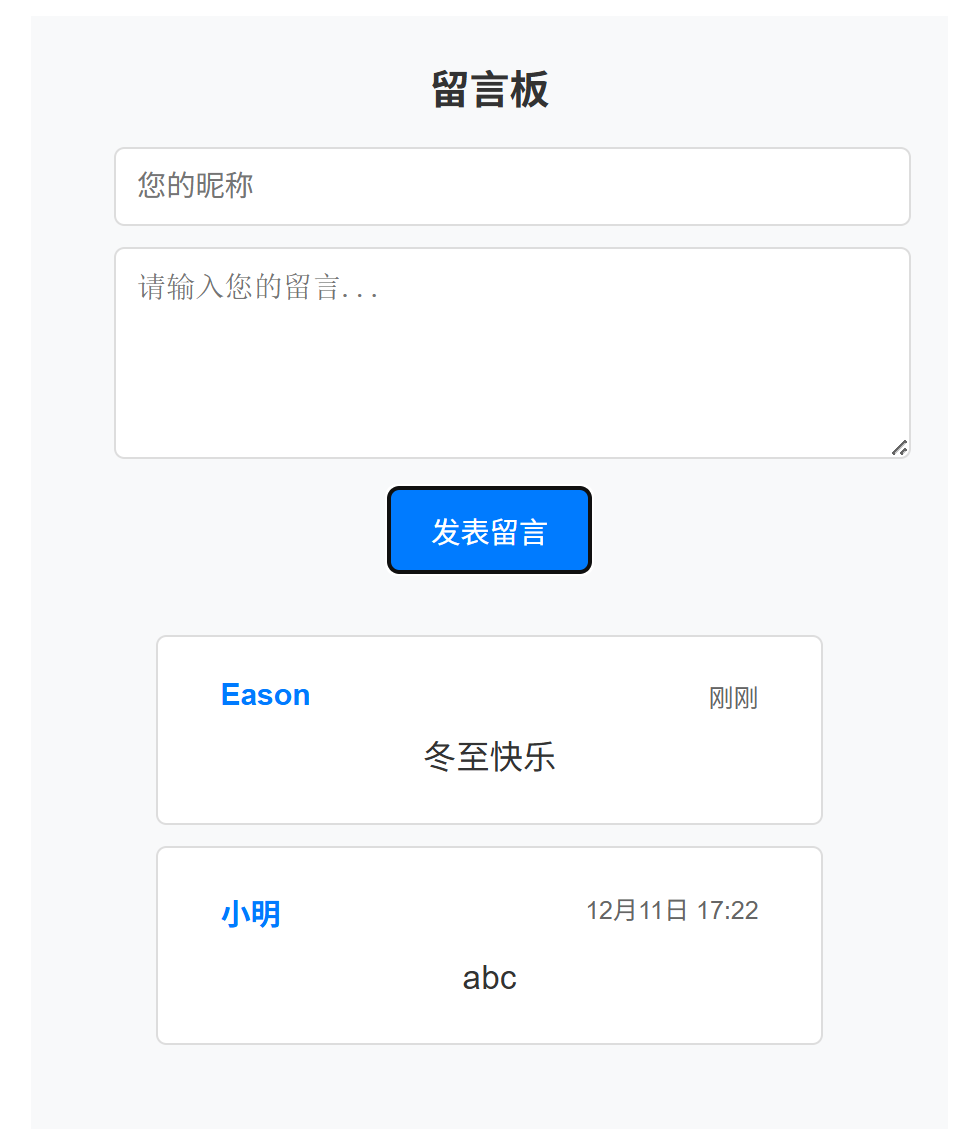The height and width of the screenshot is (1134, 976).
Task: Click the message text abc
Action: point(489,977)
